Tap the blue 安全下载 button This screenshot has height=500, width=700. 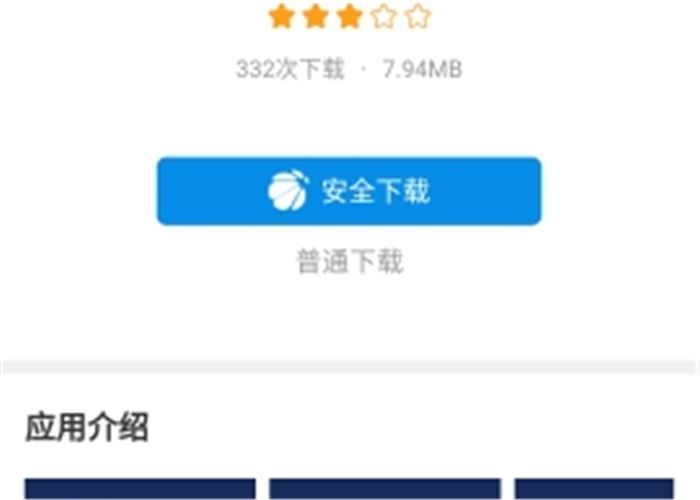349,191
